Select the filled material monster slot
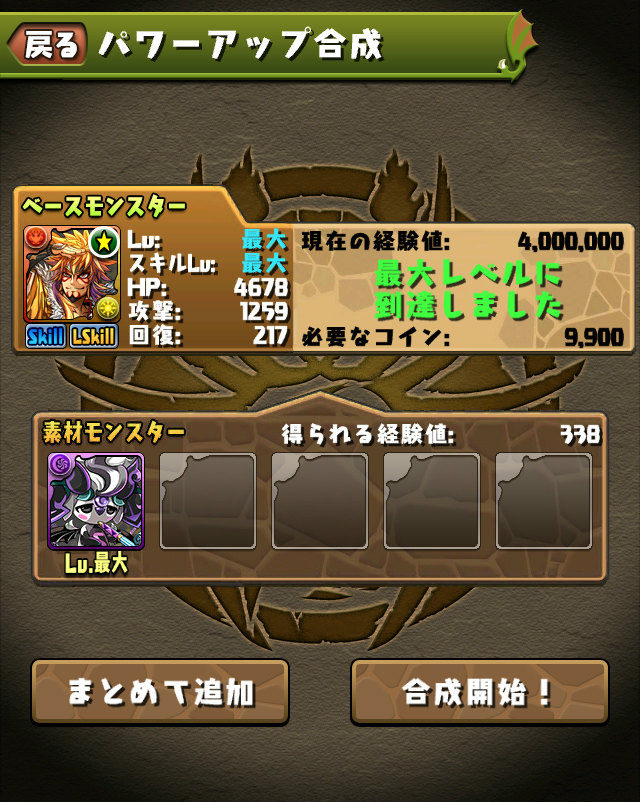Screen dimensions: 640x802 (96, 501)
